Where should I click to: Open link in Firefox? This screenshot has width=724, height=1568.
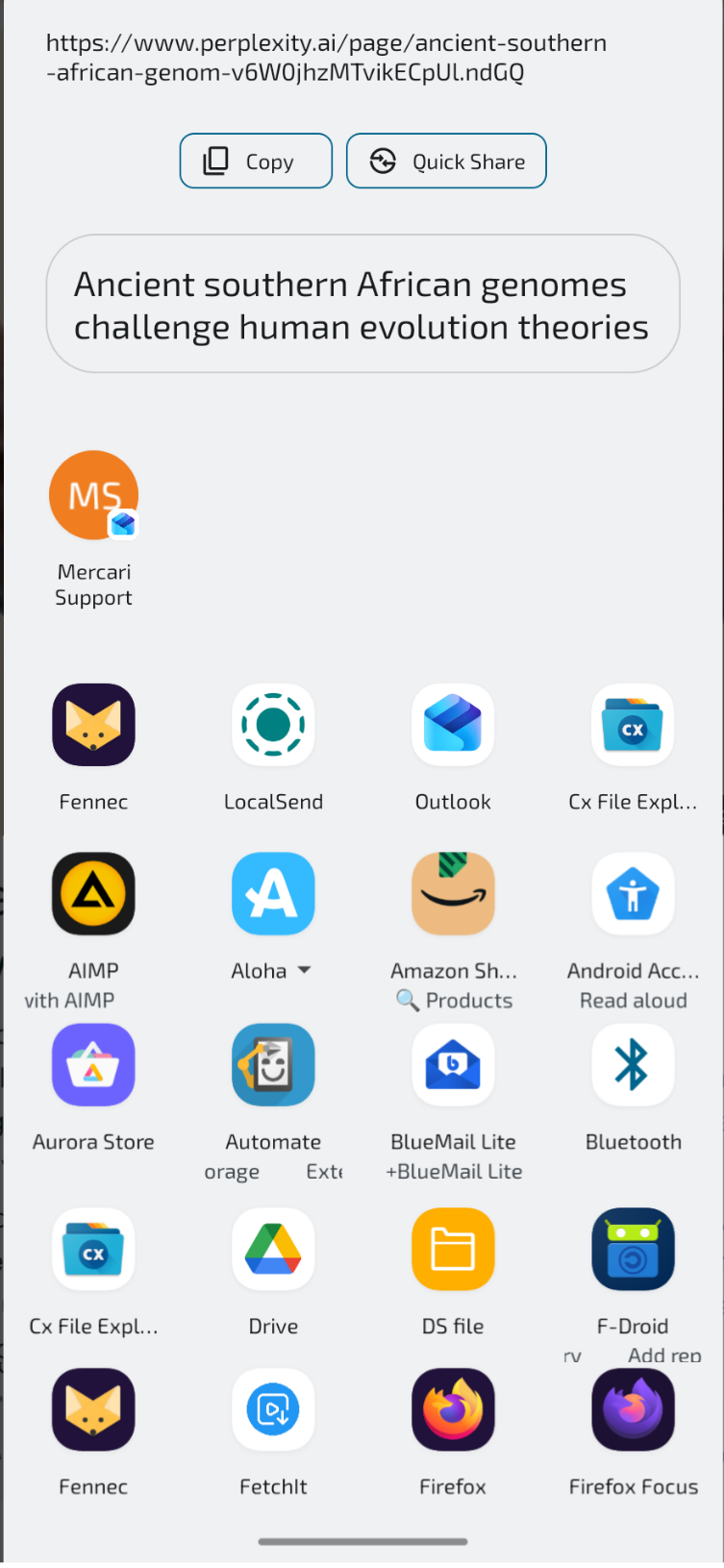point(453,1410)
